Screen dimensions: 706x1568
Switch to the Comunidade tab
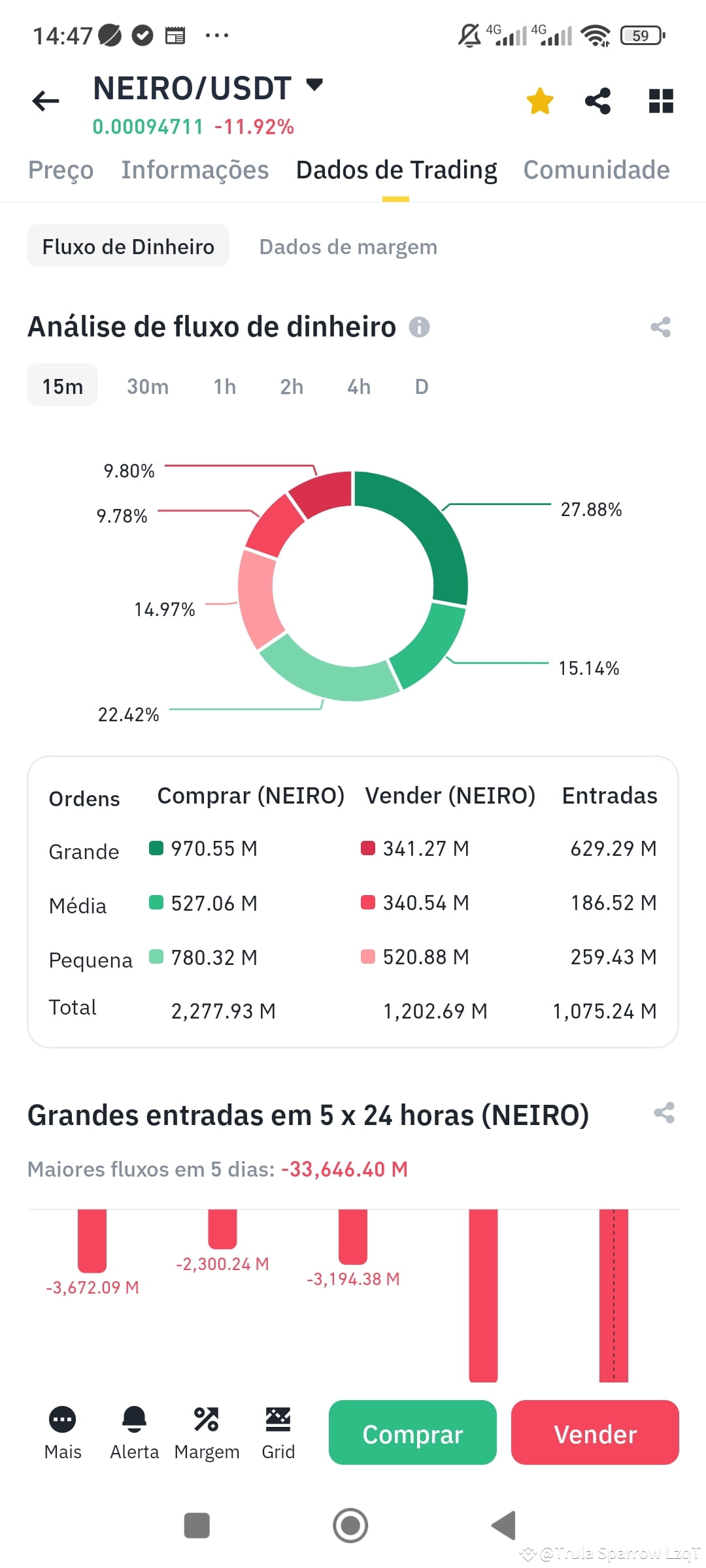click(596, 170)
